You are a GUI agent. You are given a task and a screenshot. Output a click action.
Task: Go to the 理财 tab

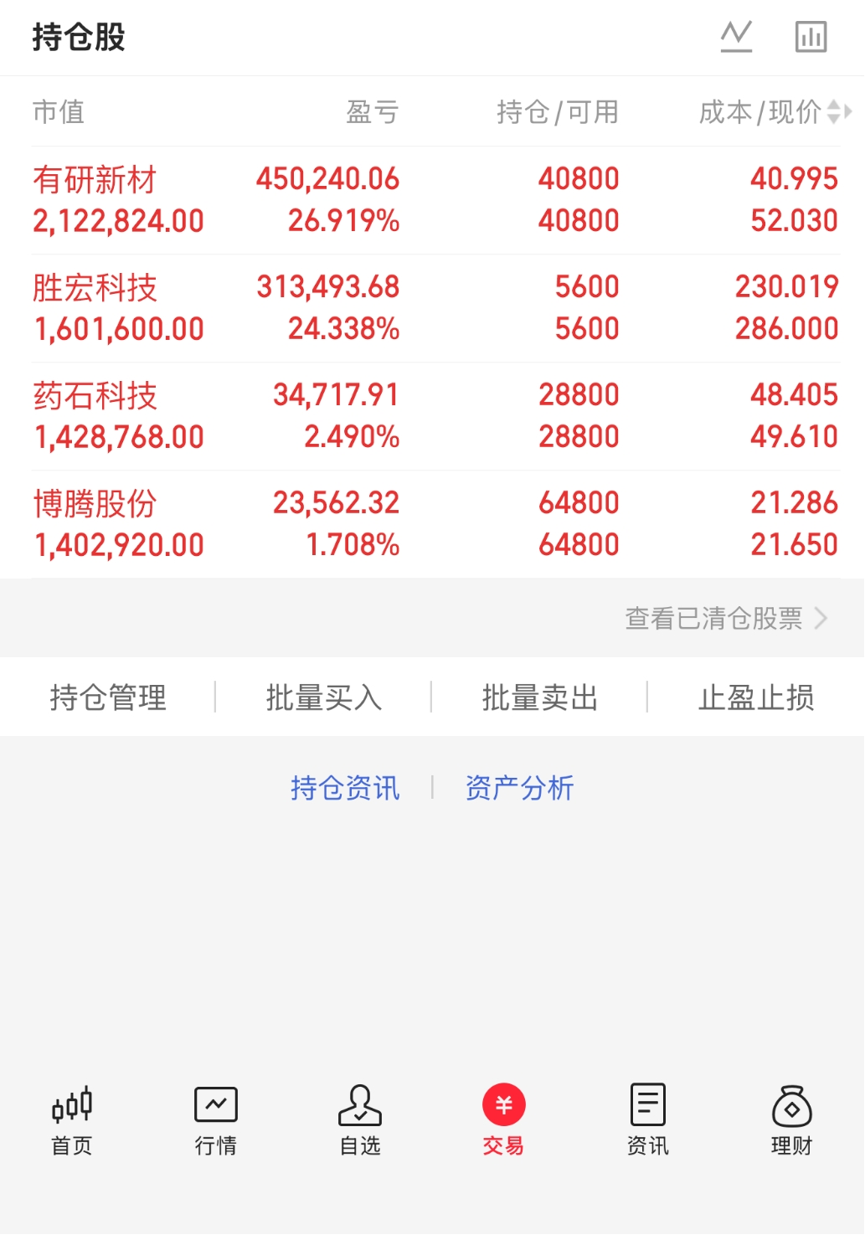click(792, 1121)
